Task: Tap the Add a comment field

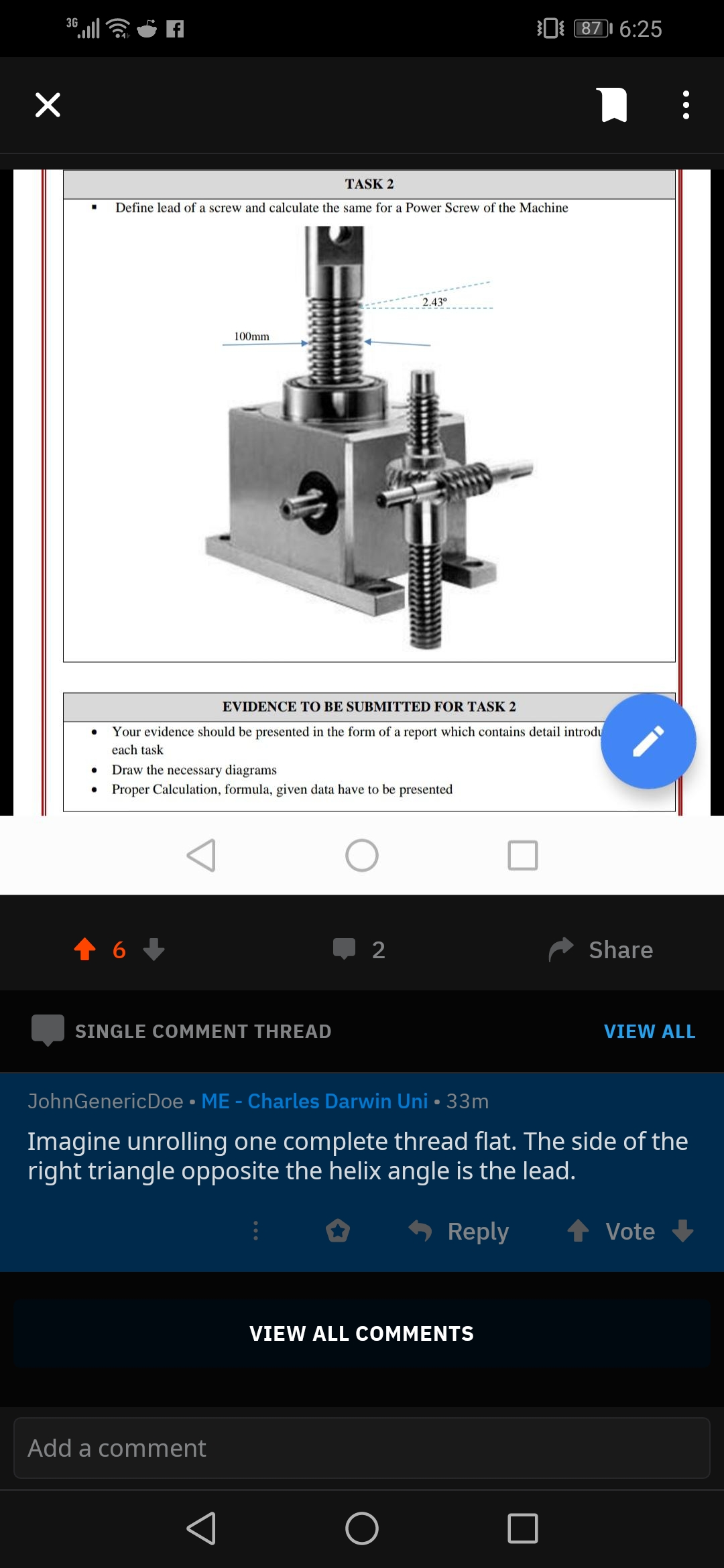Action: click(x=361, y=1447)
